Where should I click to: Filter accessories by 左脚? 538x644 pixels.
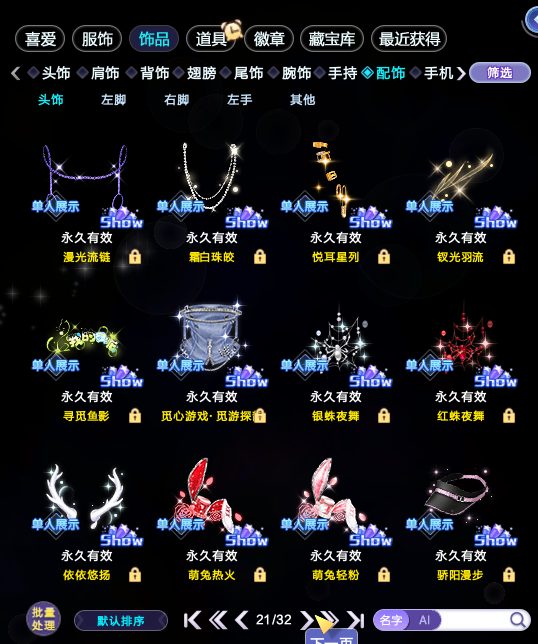click(x=113, y=99)
